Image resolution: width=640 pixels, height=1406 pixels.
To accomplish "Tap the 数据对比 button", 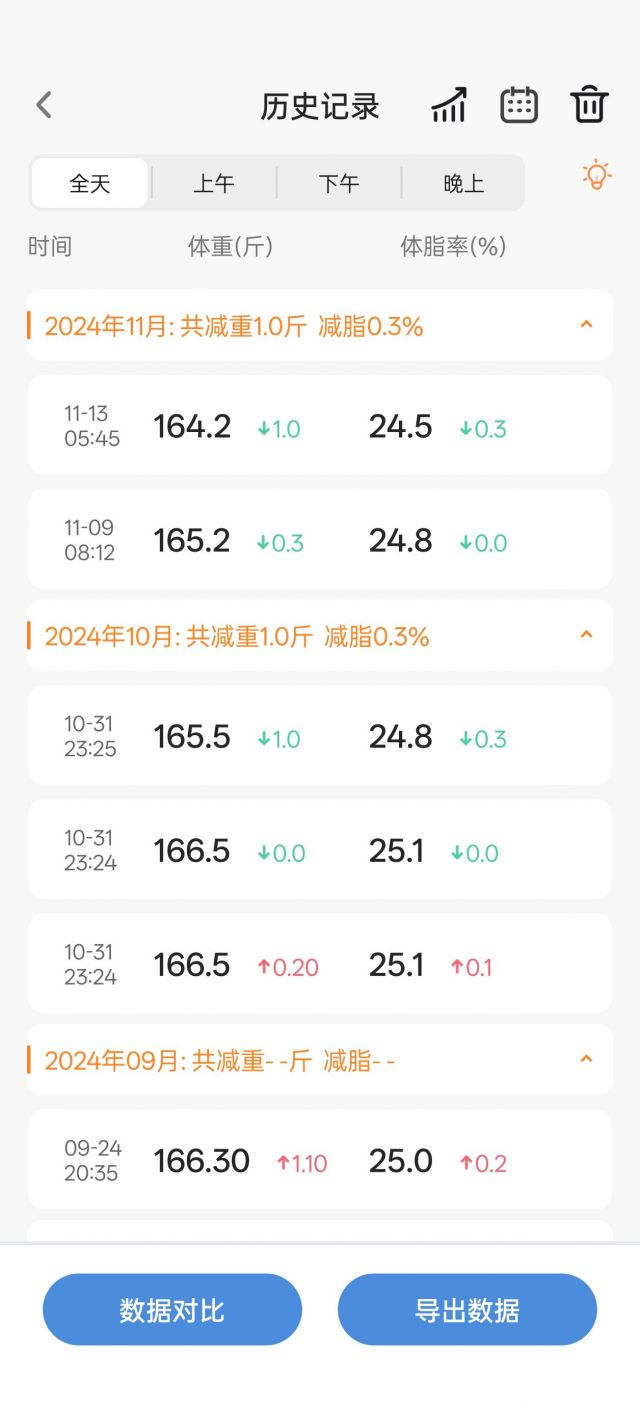I will 172,1309.
